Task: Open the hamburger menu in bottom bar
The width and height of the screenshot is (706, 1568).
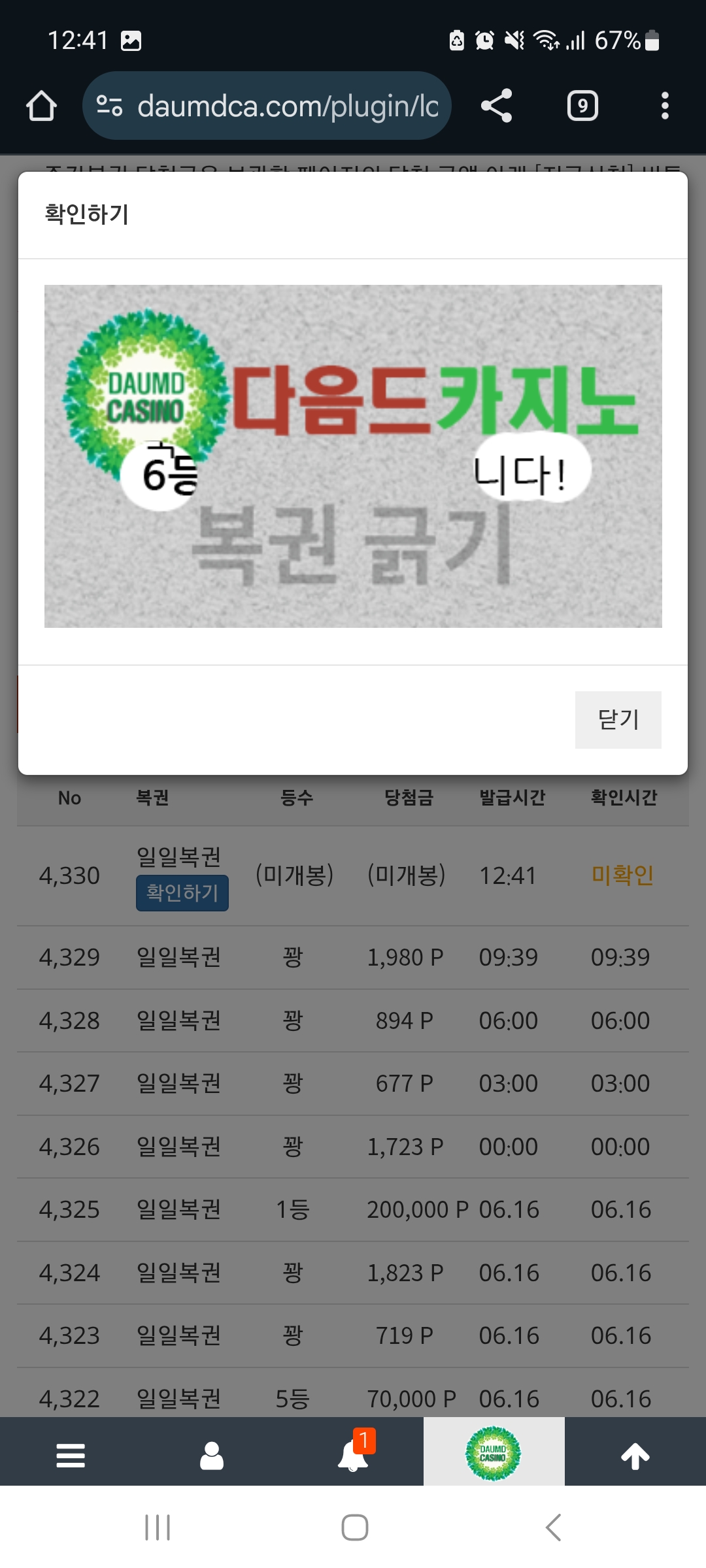Action: [x=71, y=1456]
